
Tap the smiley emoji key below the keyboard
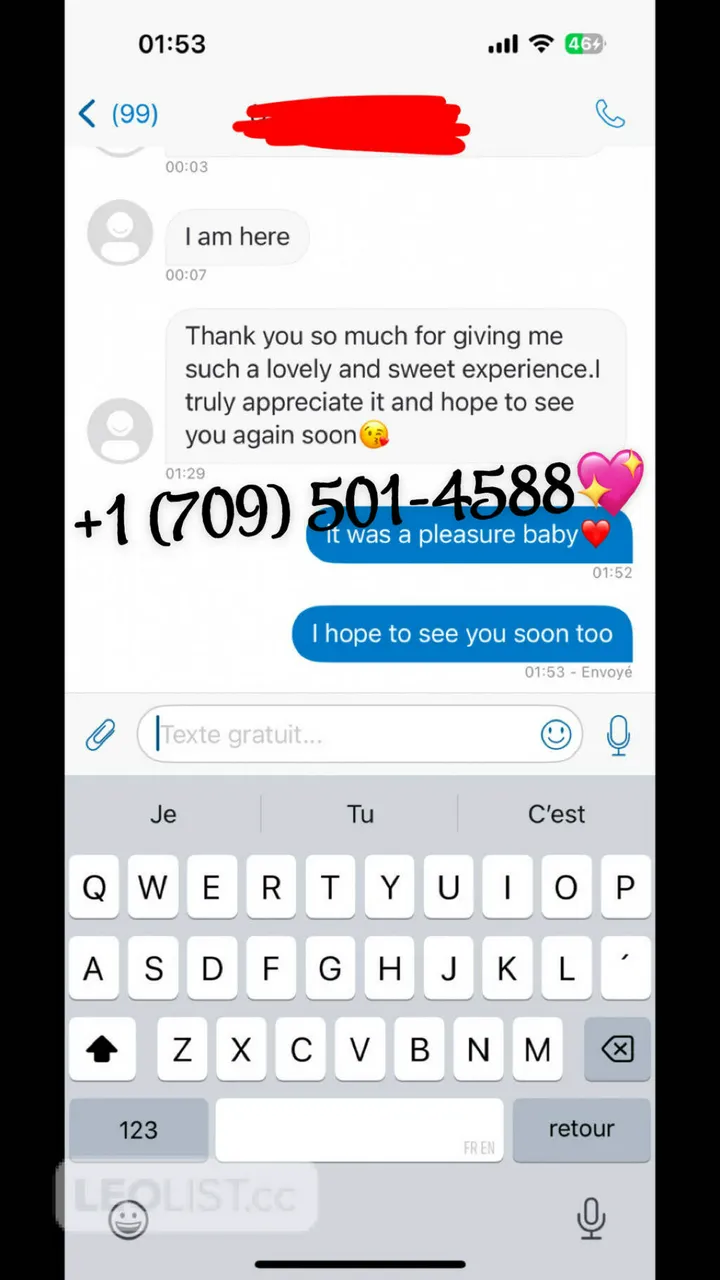point(128,1219)
